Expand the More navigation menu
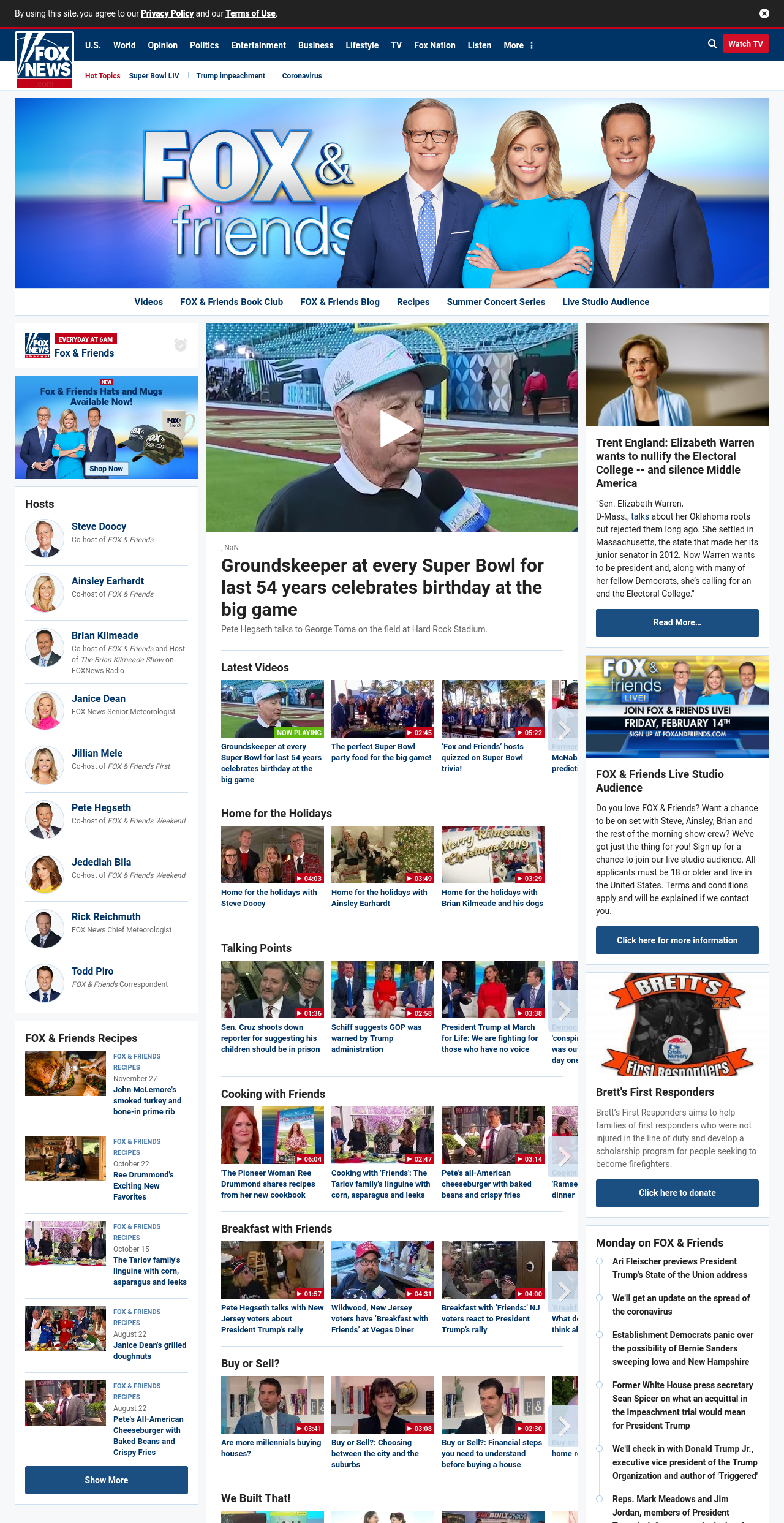 tap(518, 45)
